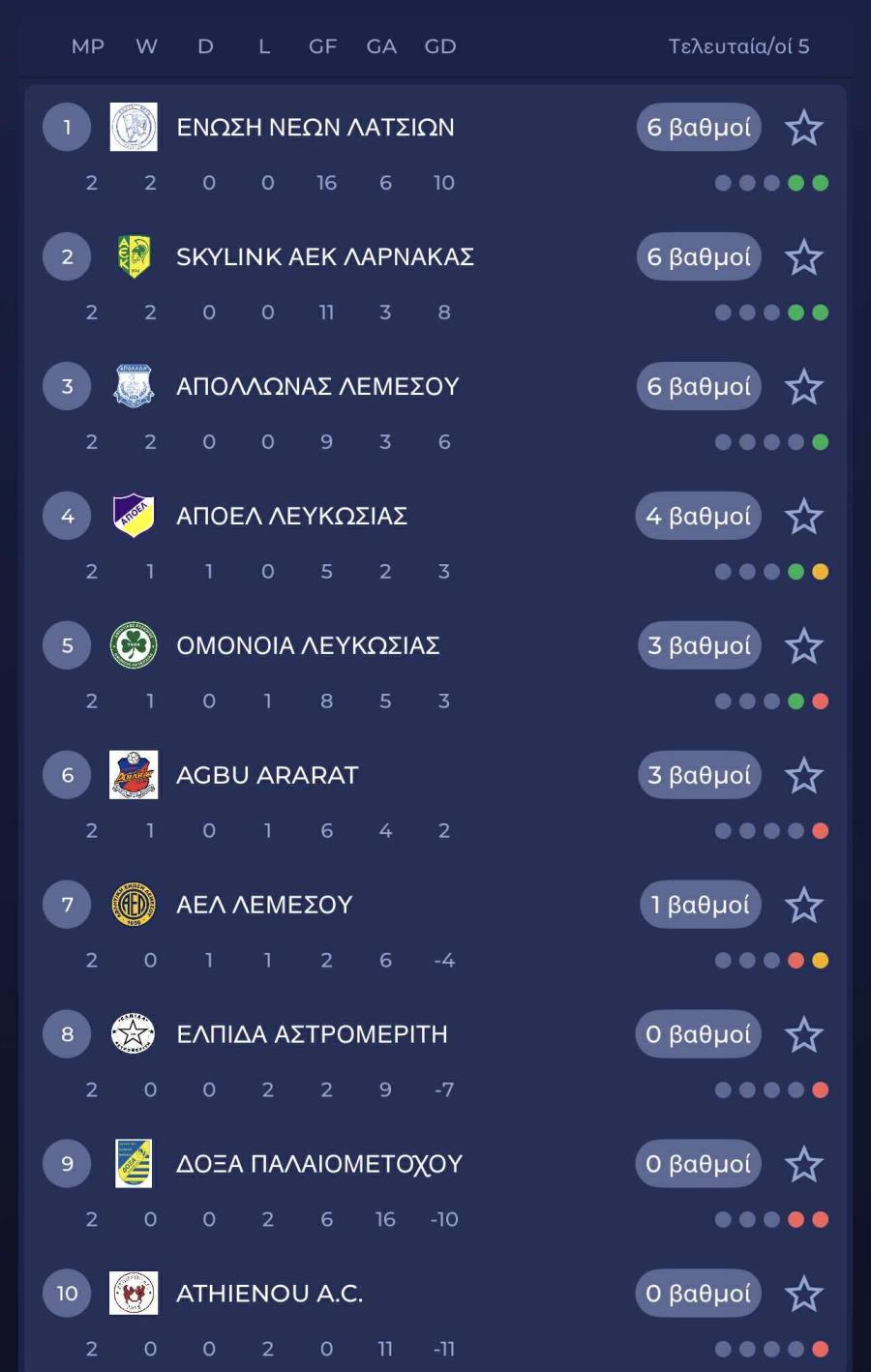Tap the star next to ΑΠΟΛΛΩΝΑΣ ΛΕΜΕΣΟΥ
The height and width of the screenshot is (1372, 871).
click(803, 387)
